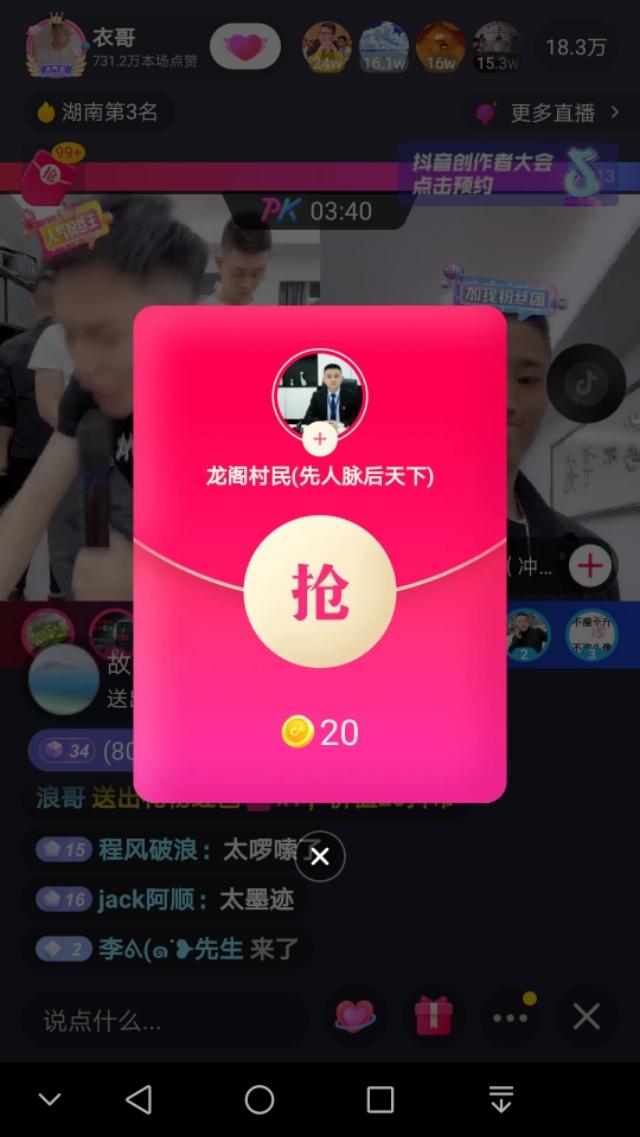Open the gift box panel
Viewport: 640px width, 1137px height.
[433, 1018]
